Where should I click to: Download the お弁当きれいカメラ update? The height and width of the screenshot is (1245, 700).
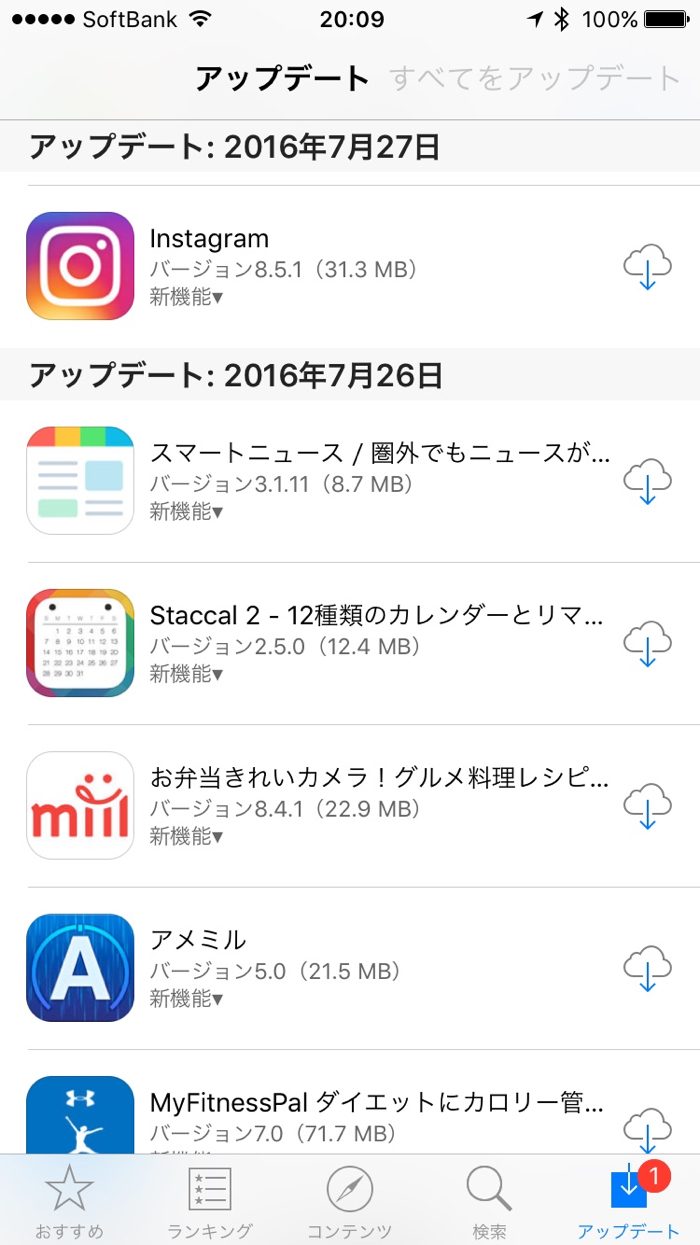[x=647, y=806]
